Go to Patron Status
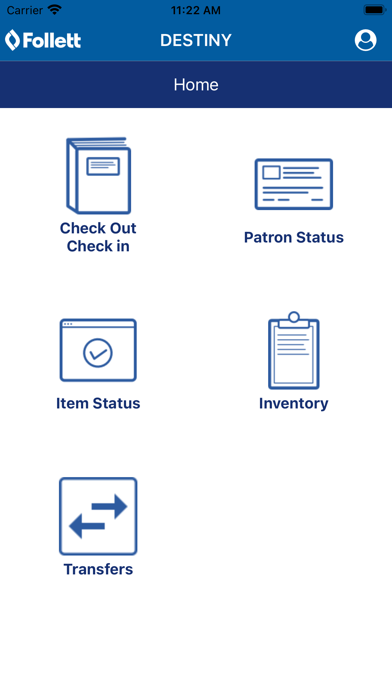Screen dimensions: 392x696 click(x=293, y=201)
